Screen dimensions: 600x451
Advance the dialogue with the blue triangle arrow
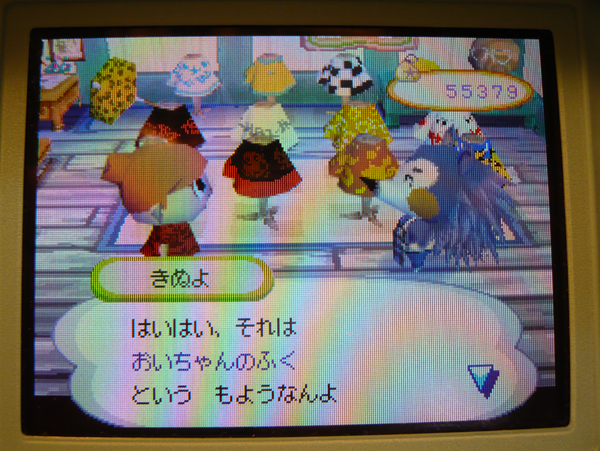tap(482, 379)
